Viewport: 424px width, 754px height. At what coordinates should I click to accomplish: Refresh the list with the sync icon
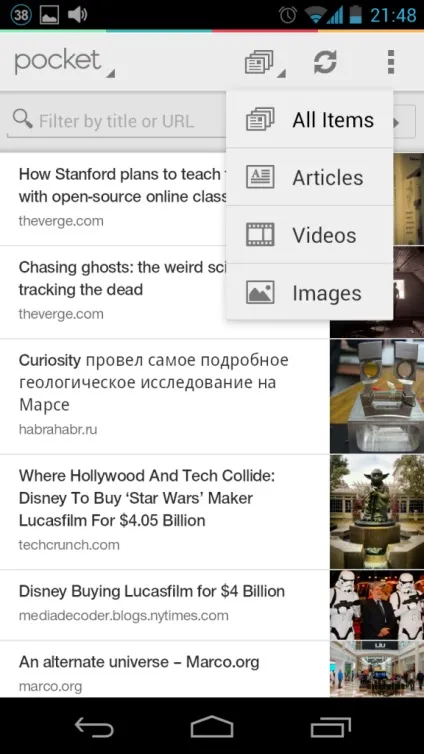coord(325,63)
